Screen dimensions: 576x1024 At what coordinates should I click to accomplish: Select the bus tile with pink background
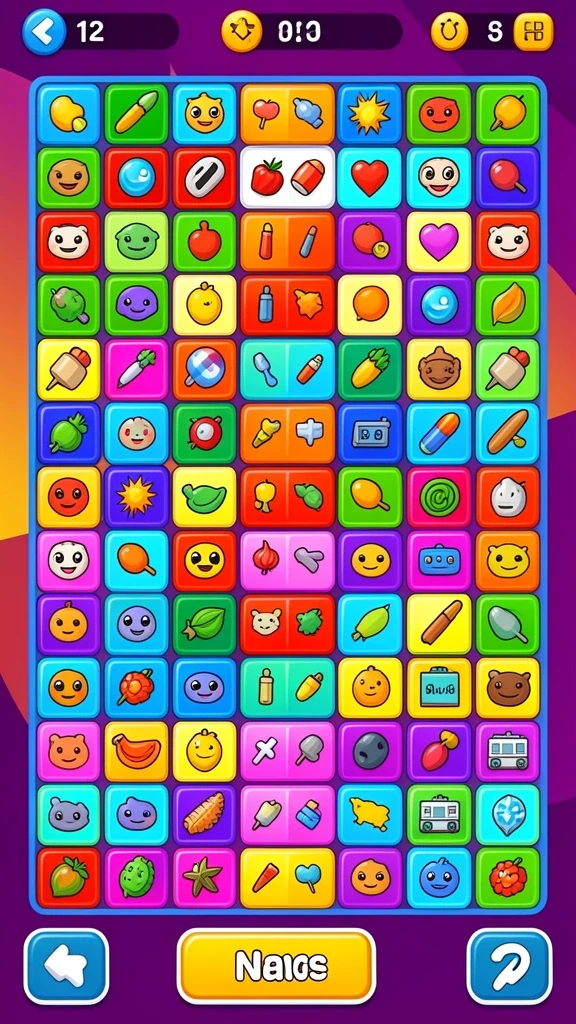point(507,751)
